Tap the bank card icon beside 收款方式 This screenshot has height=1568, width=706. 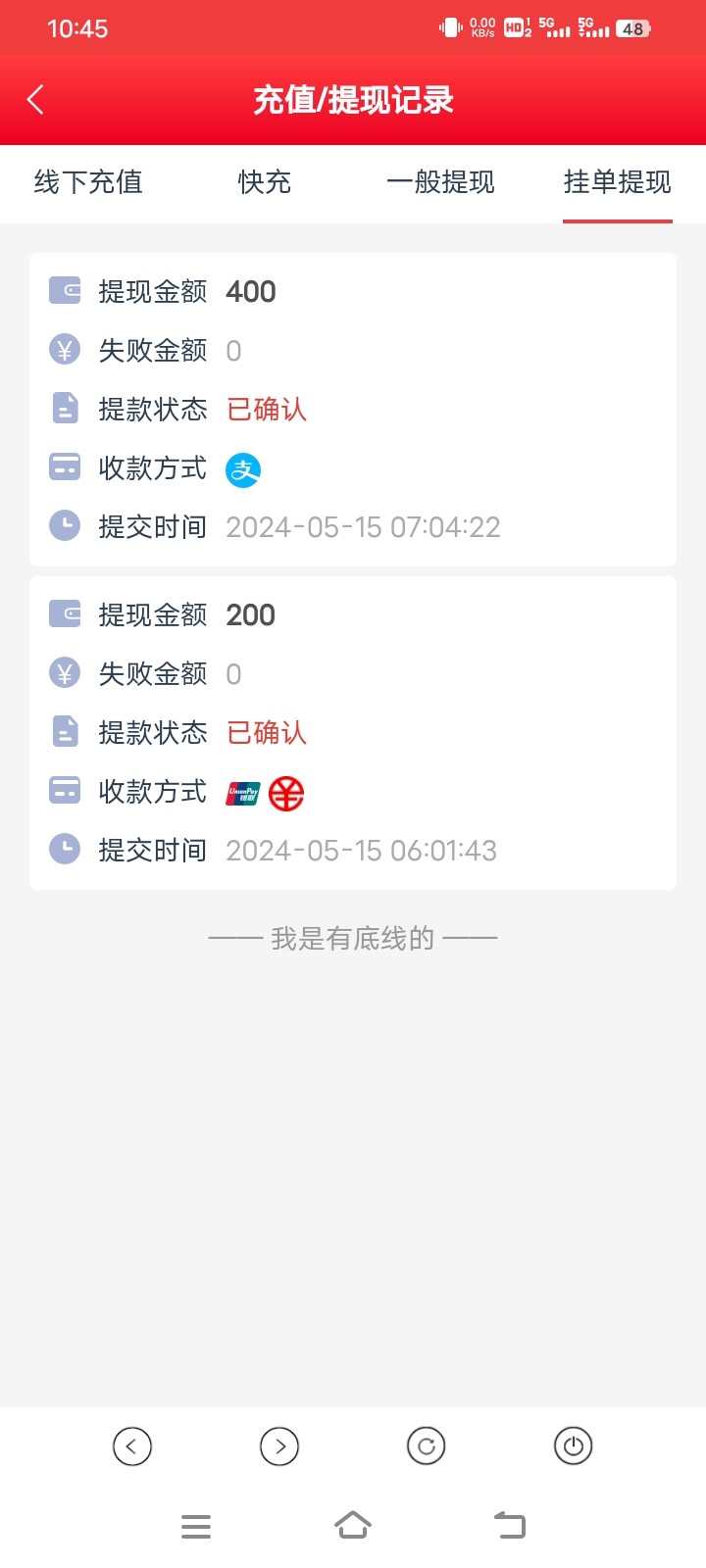pyautogui.click(x=64, y=467)
